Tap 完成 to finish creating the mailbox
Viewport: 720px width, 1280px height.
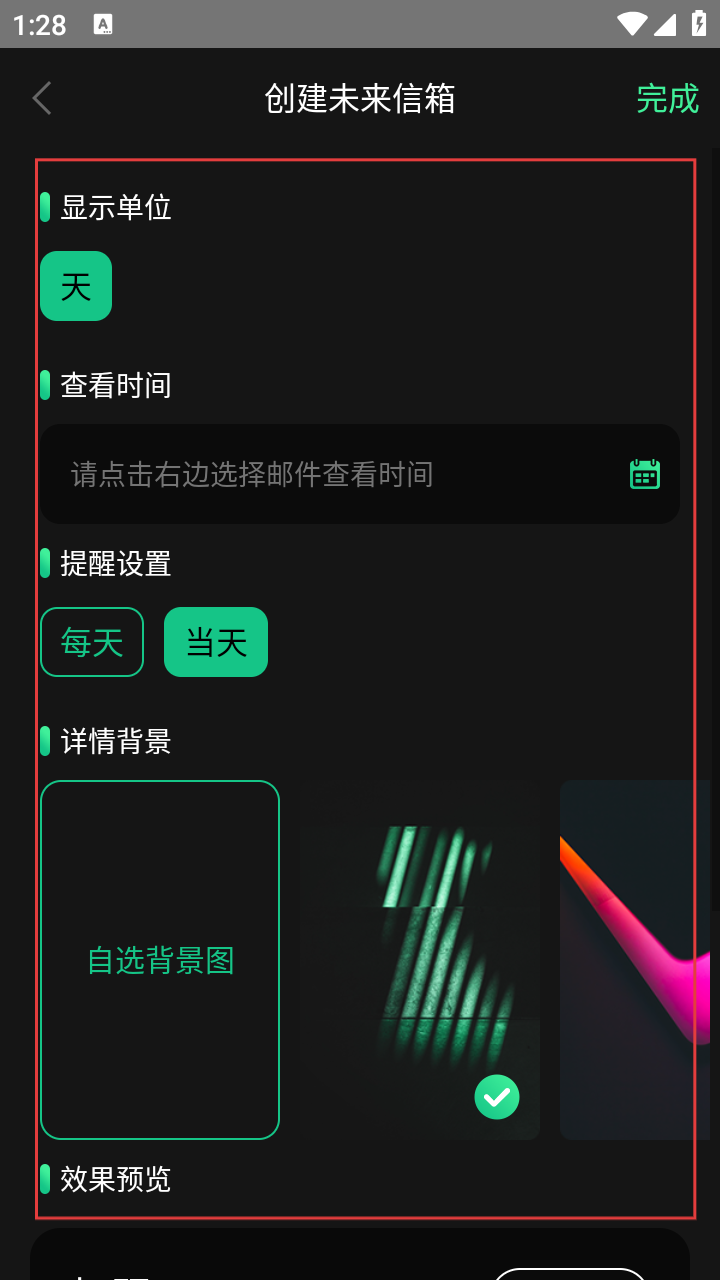(667, 98)
